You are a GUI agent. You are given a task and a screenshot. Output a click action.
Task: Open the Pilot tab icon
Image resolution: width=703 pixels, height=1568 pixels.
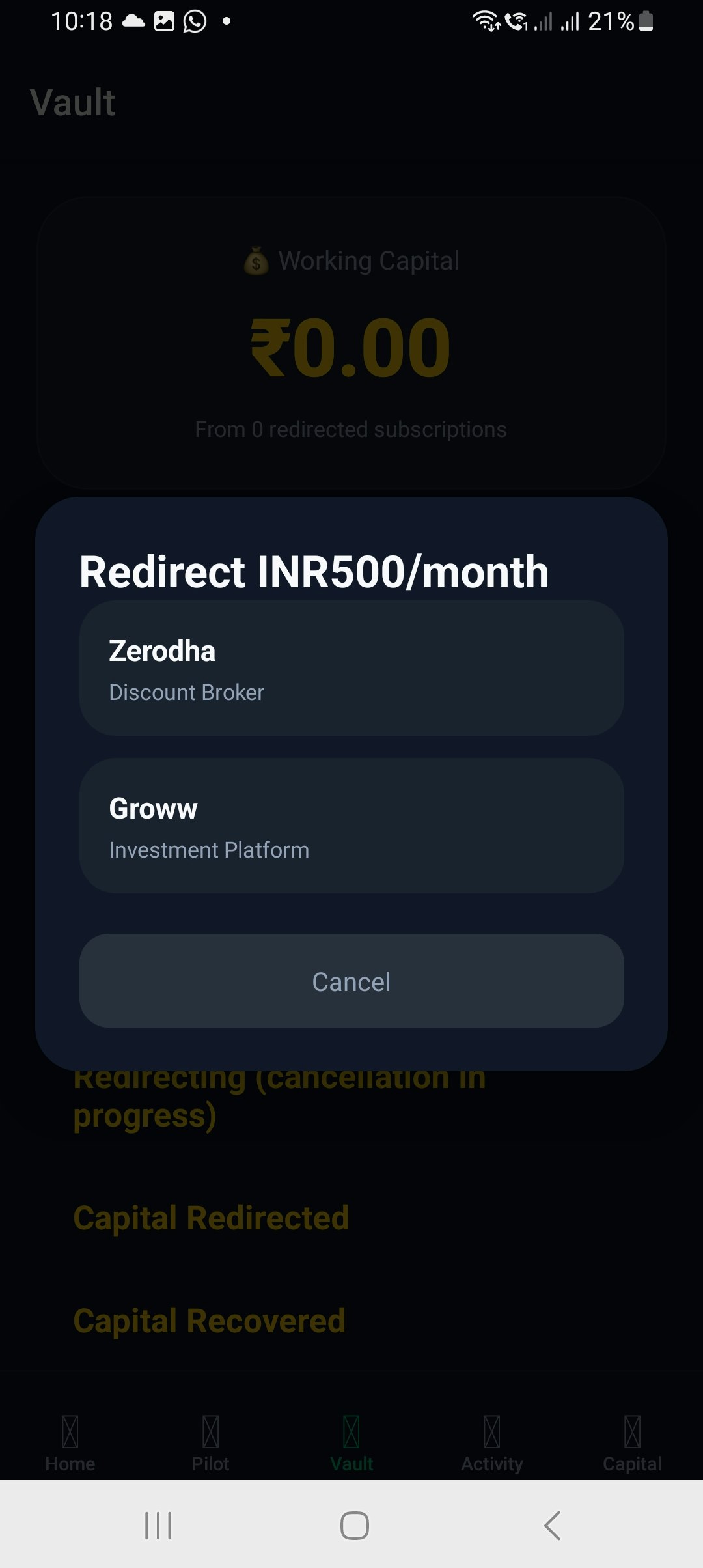click(x=210, y=1433)
